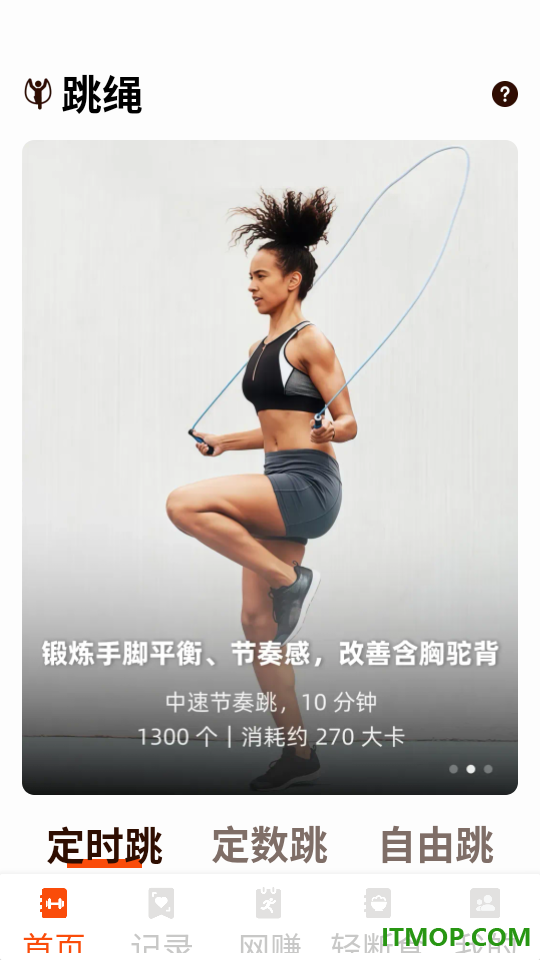Open the help question mark icon

click(x=504, y=94)
